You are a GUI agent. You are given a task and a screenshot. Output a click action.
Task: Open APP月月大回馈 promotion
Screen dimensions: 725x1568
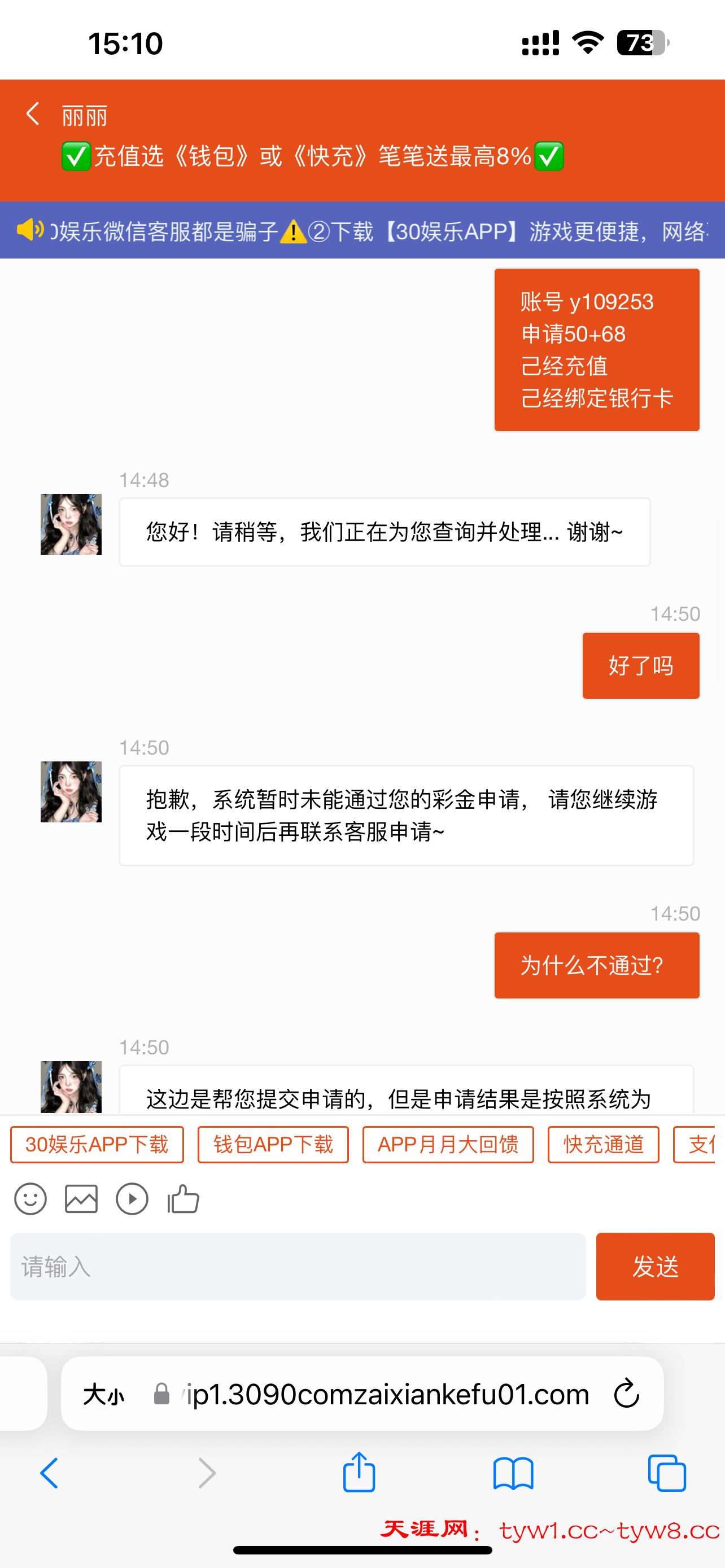click(x=448, y=1145)
